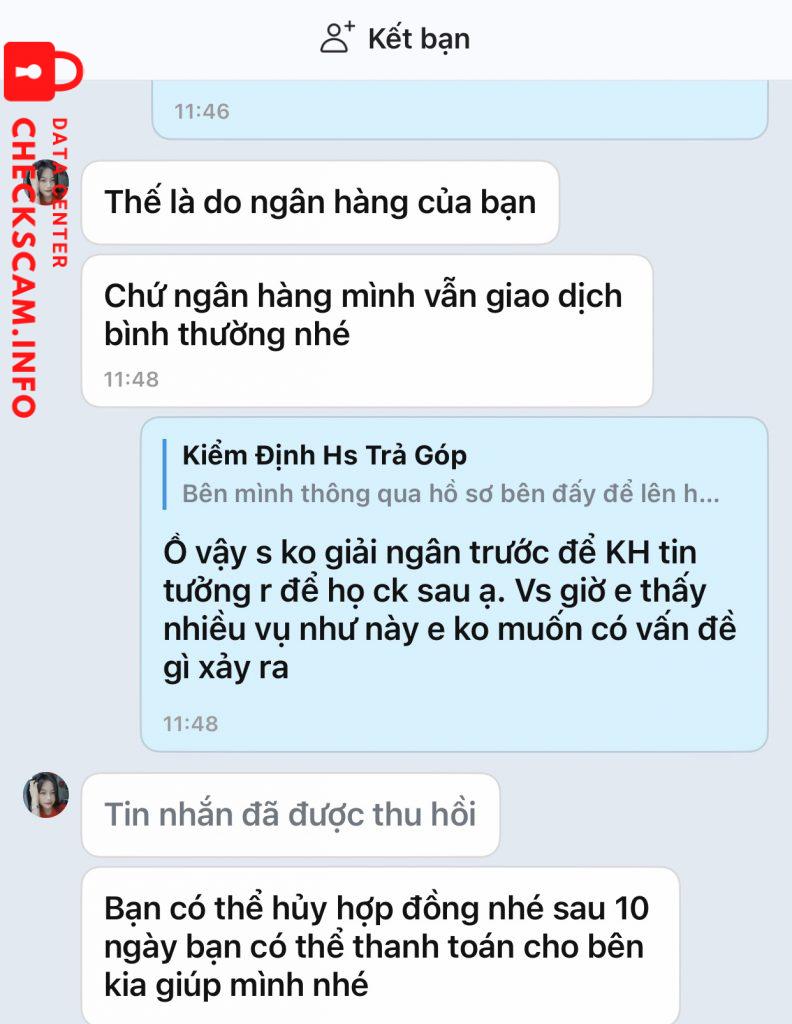Open sender's avatar beside the recalled message
The height and width of the screenshot is (1024, 792).
(x=46, y=795)
